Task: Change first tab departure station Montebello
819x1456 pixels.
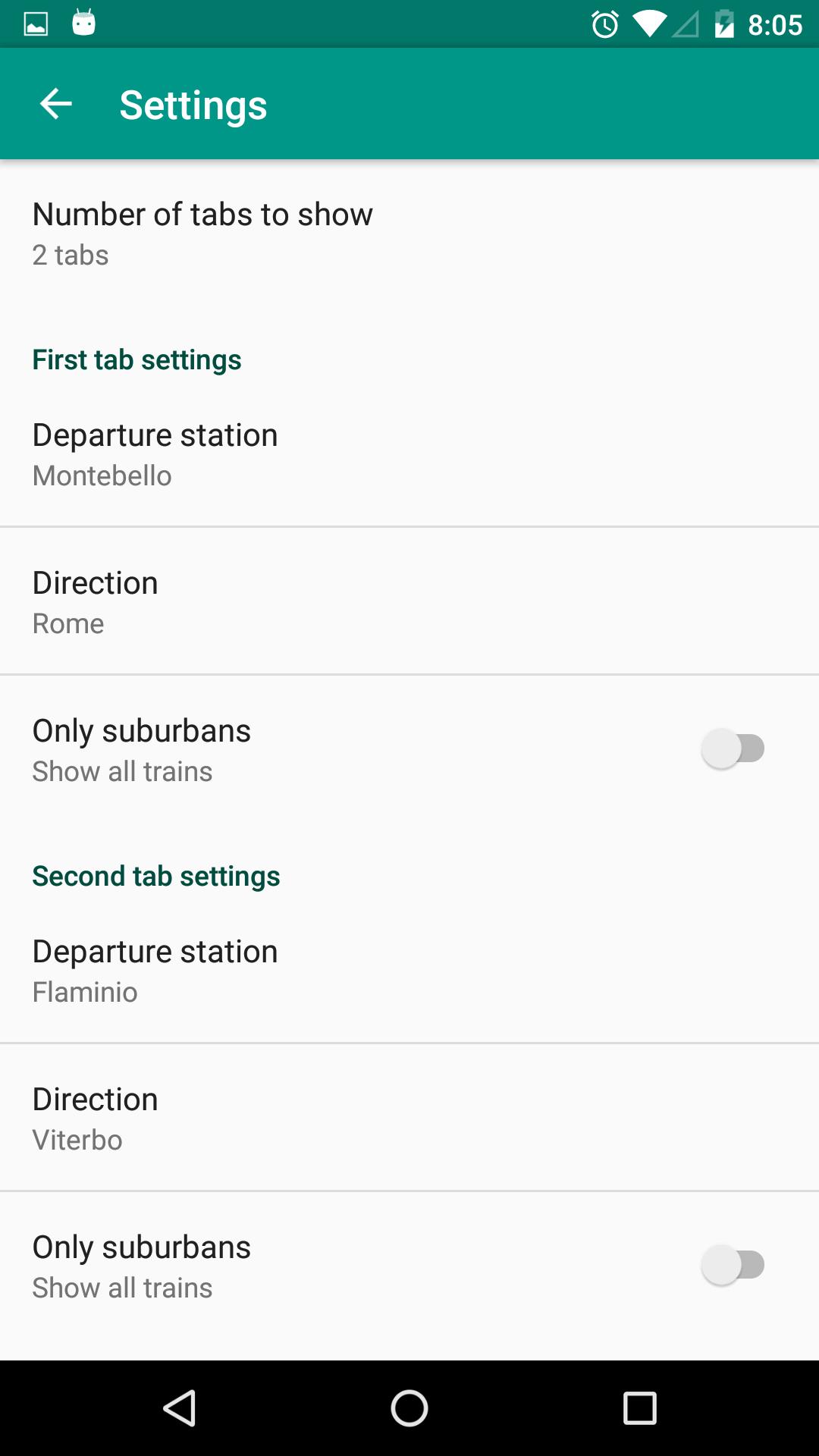Action: 409,453
